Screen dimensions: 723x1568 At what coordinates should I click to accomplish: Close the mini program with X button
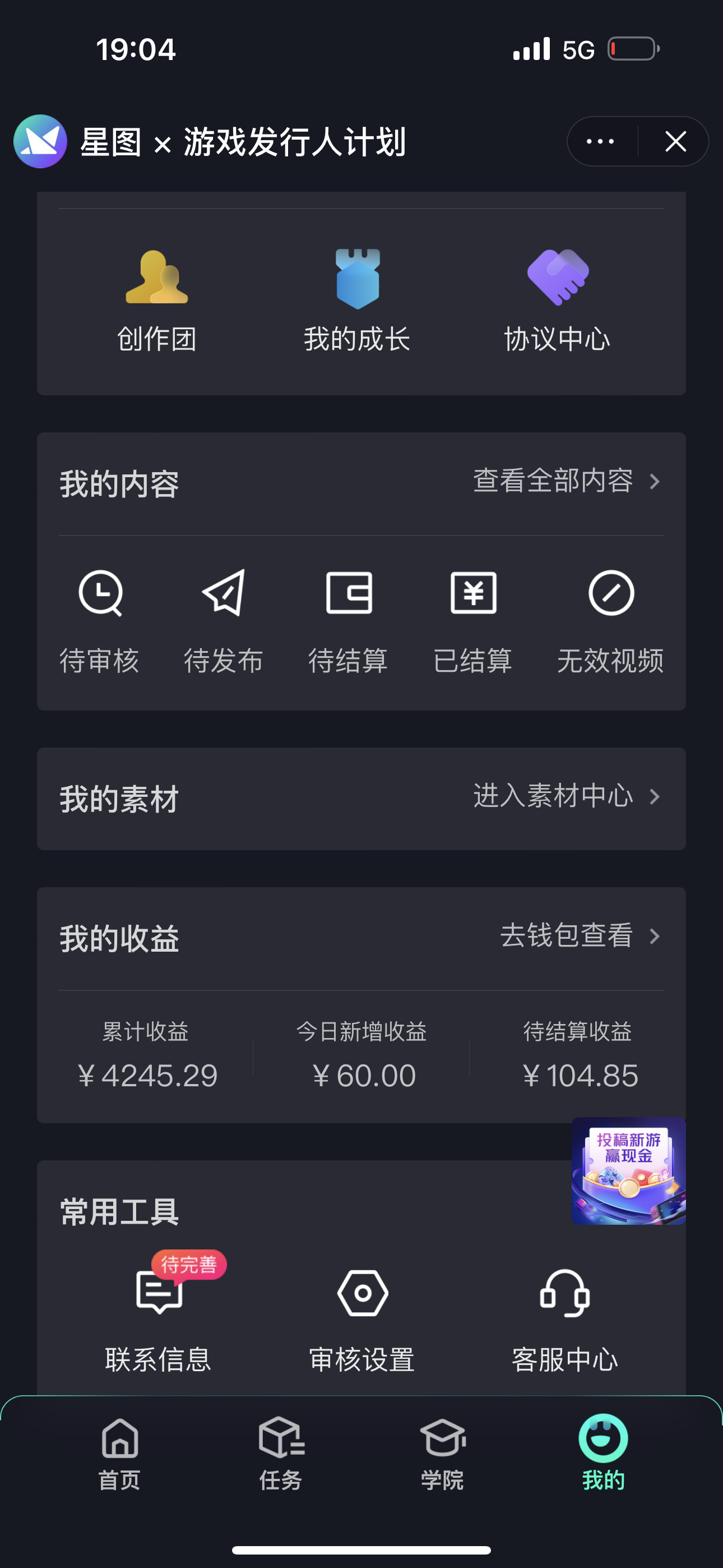[675, 142]
